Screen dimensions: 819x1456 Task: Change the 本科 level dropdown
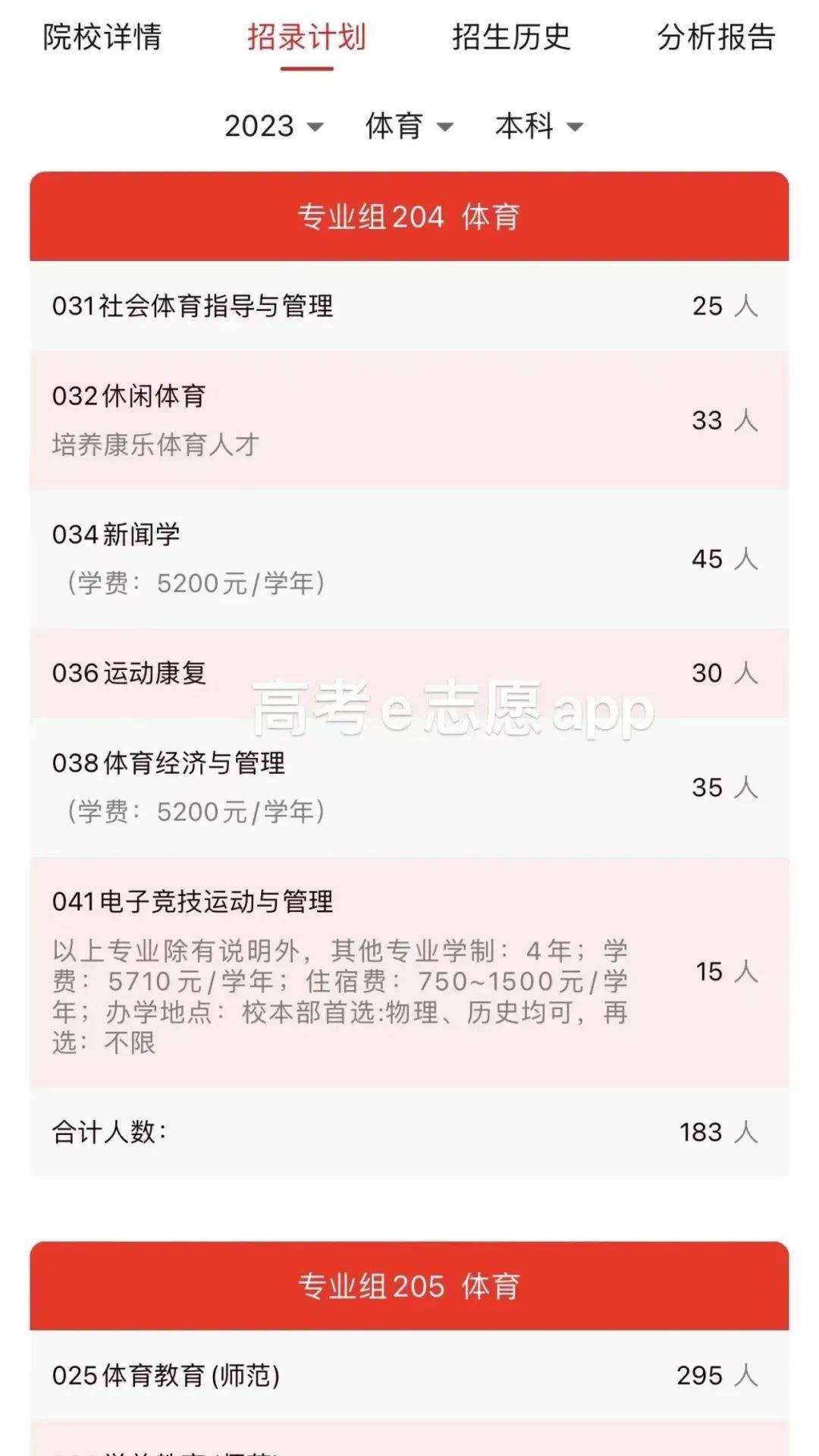tap(539, 126)
